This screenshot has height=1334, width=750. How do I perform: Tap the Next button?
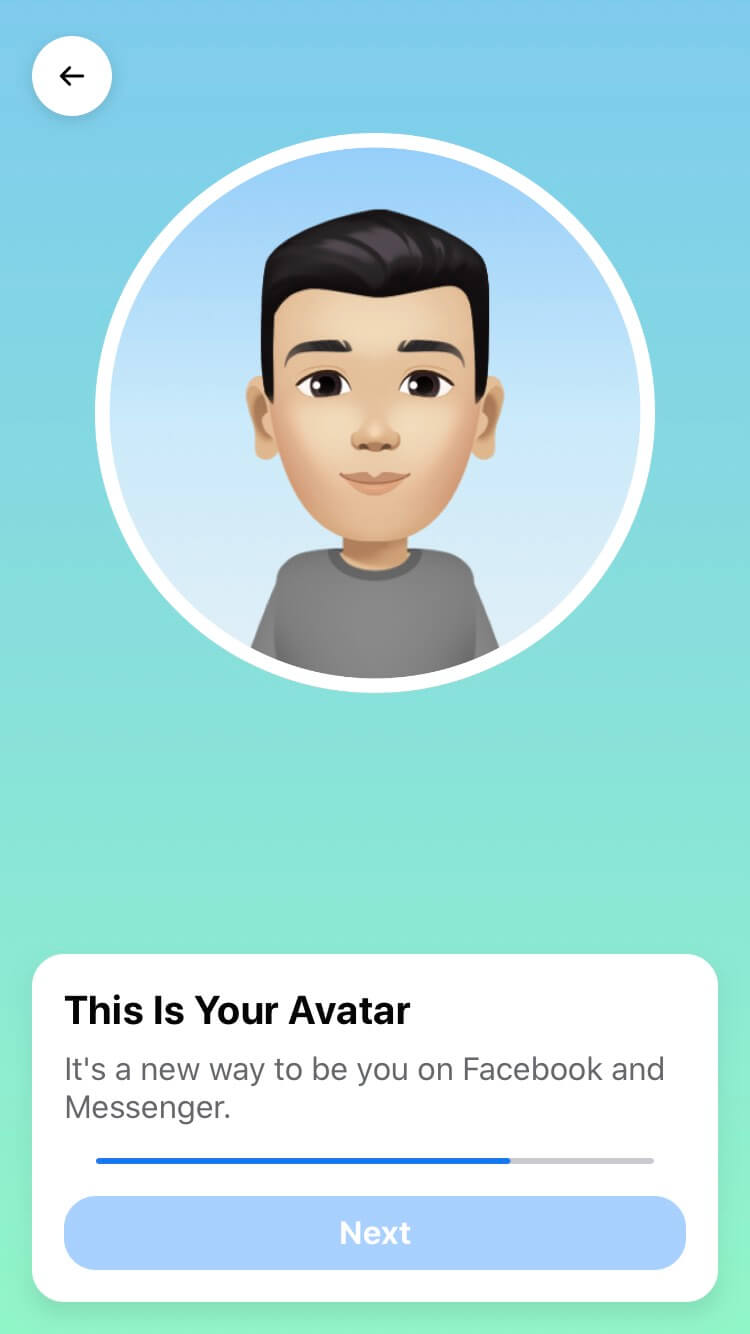coord(375,1232)
